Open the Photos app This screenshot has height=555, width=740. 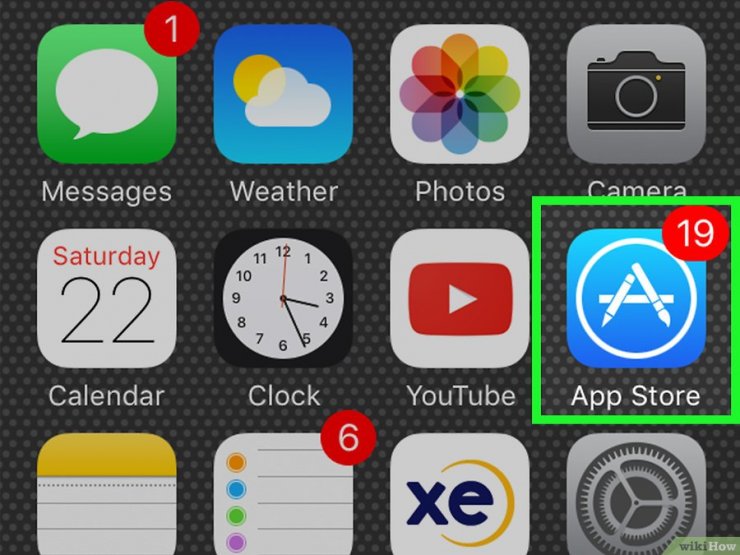tap(459, 94)
